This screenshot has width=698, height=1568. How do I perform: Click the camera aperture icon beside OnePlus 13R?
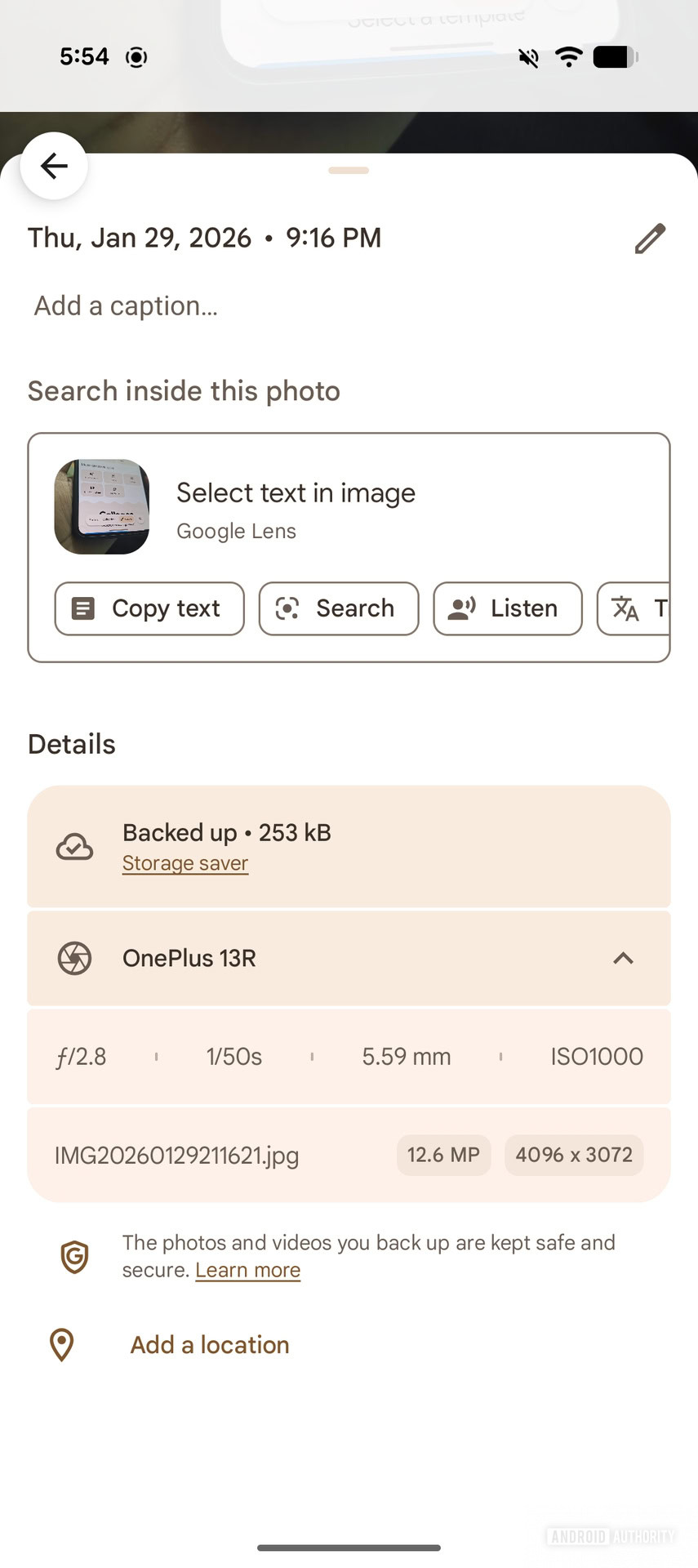pyautogui.click(x=74, y=959)
